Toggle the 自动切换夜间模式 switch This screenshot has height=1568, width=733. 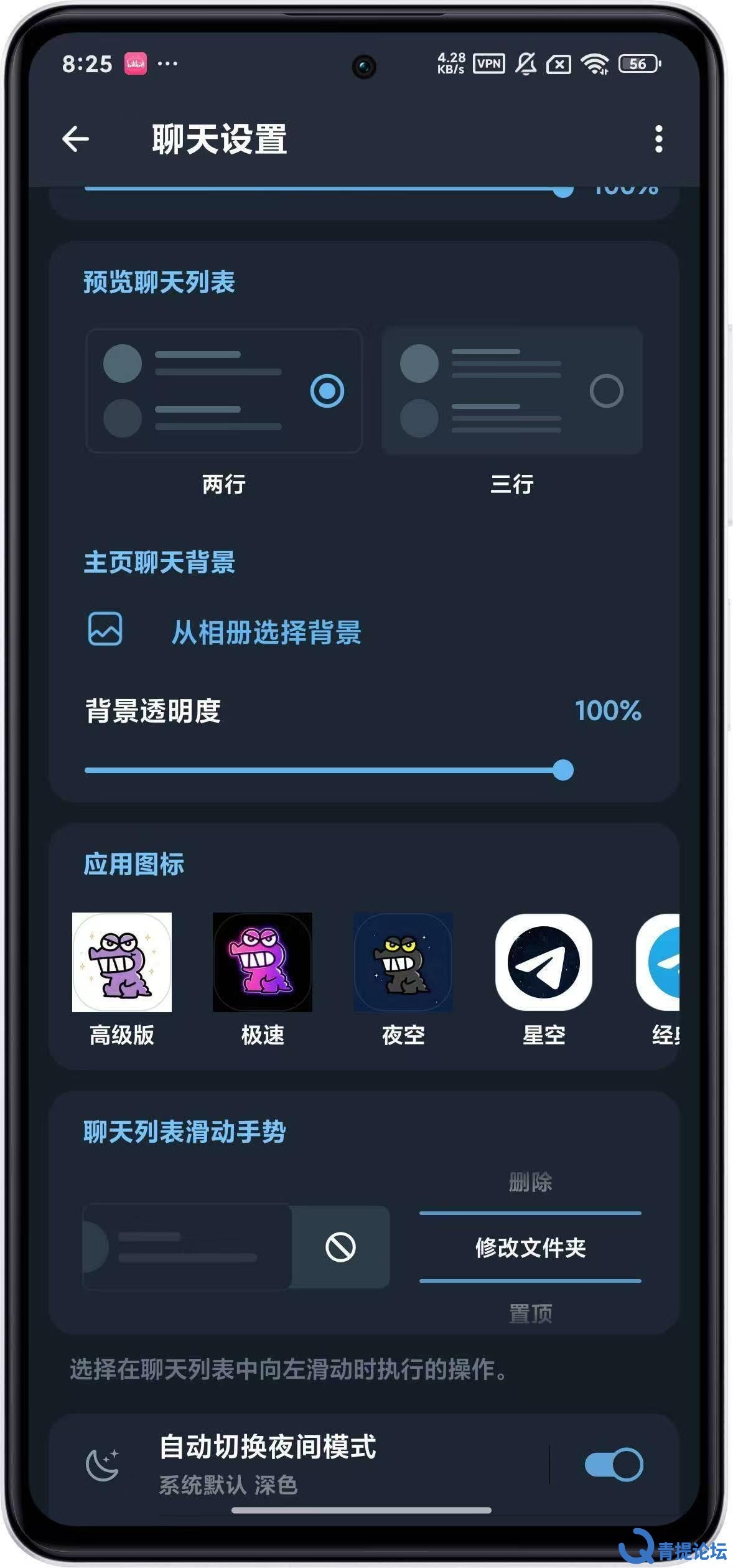[x=614, y=1464]
